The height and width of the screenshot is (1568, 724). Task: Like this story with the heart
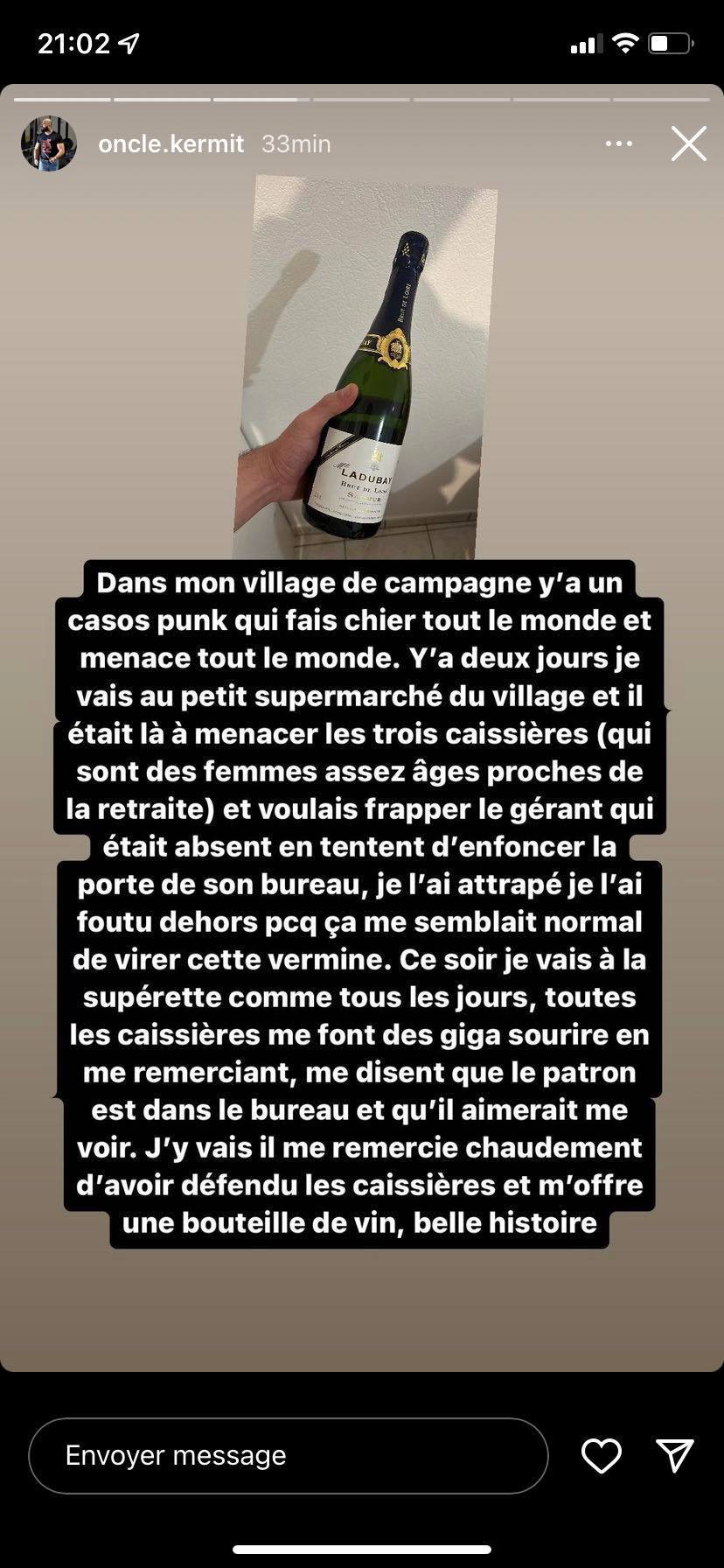coord(602,1455)
